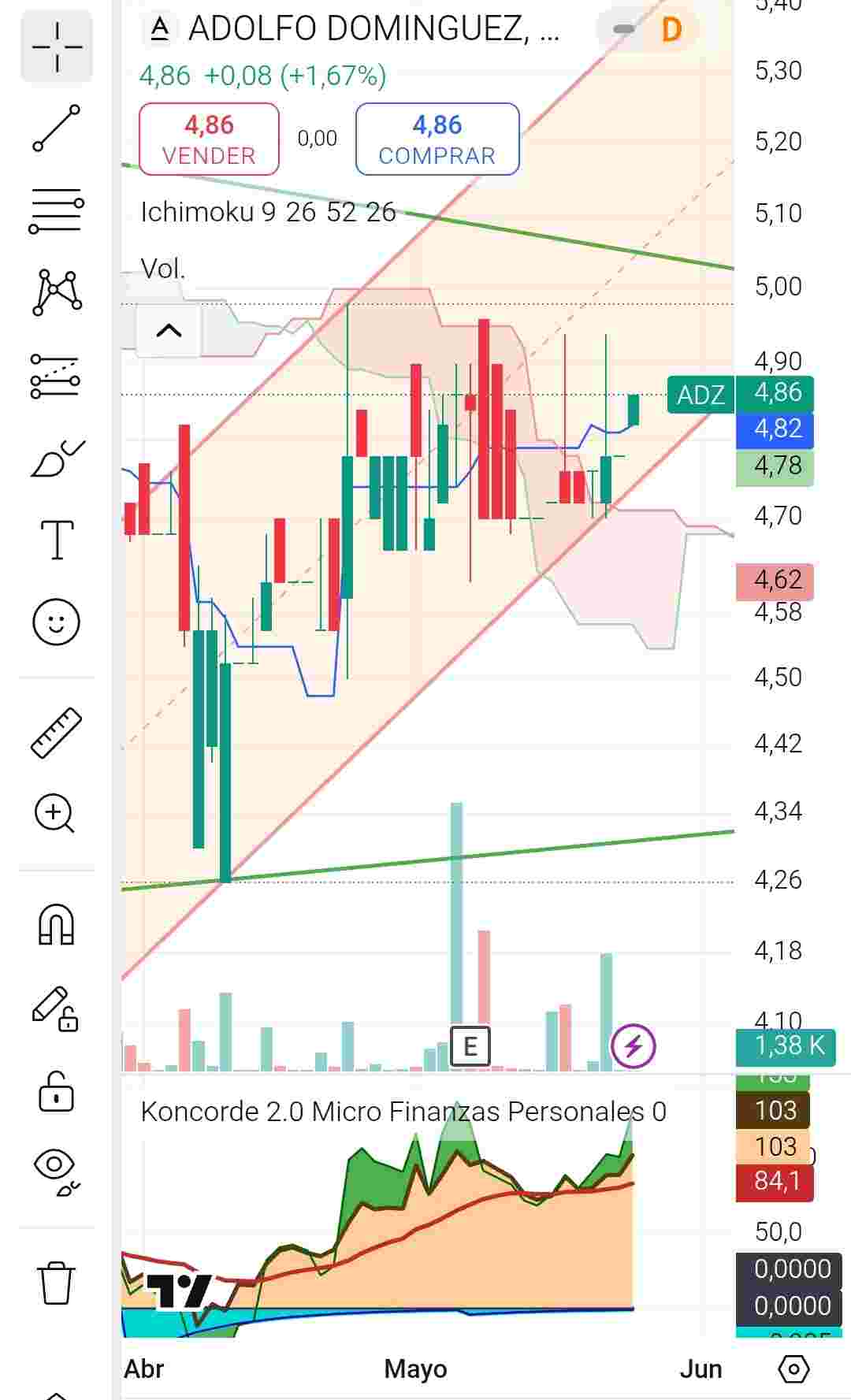Toggle magnet mode for drawings
The width and height of the screenshot is (851, 1400).
pyautogui.click(x=56, y=924)
